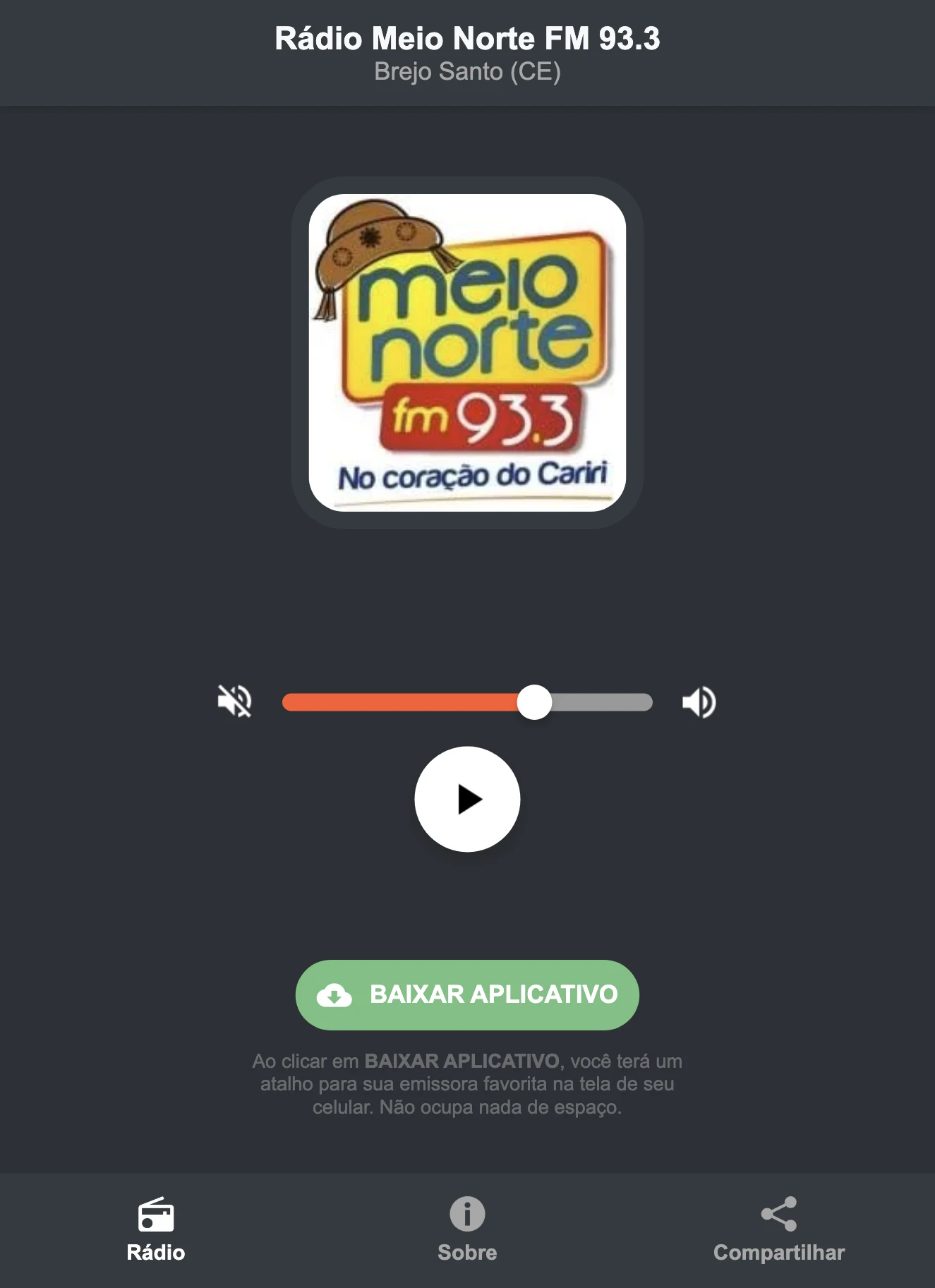The image size is (935, 1288).
Task: Click BAIXAR APLICATIVO button
Action: [x=467, y=995]
